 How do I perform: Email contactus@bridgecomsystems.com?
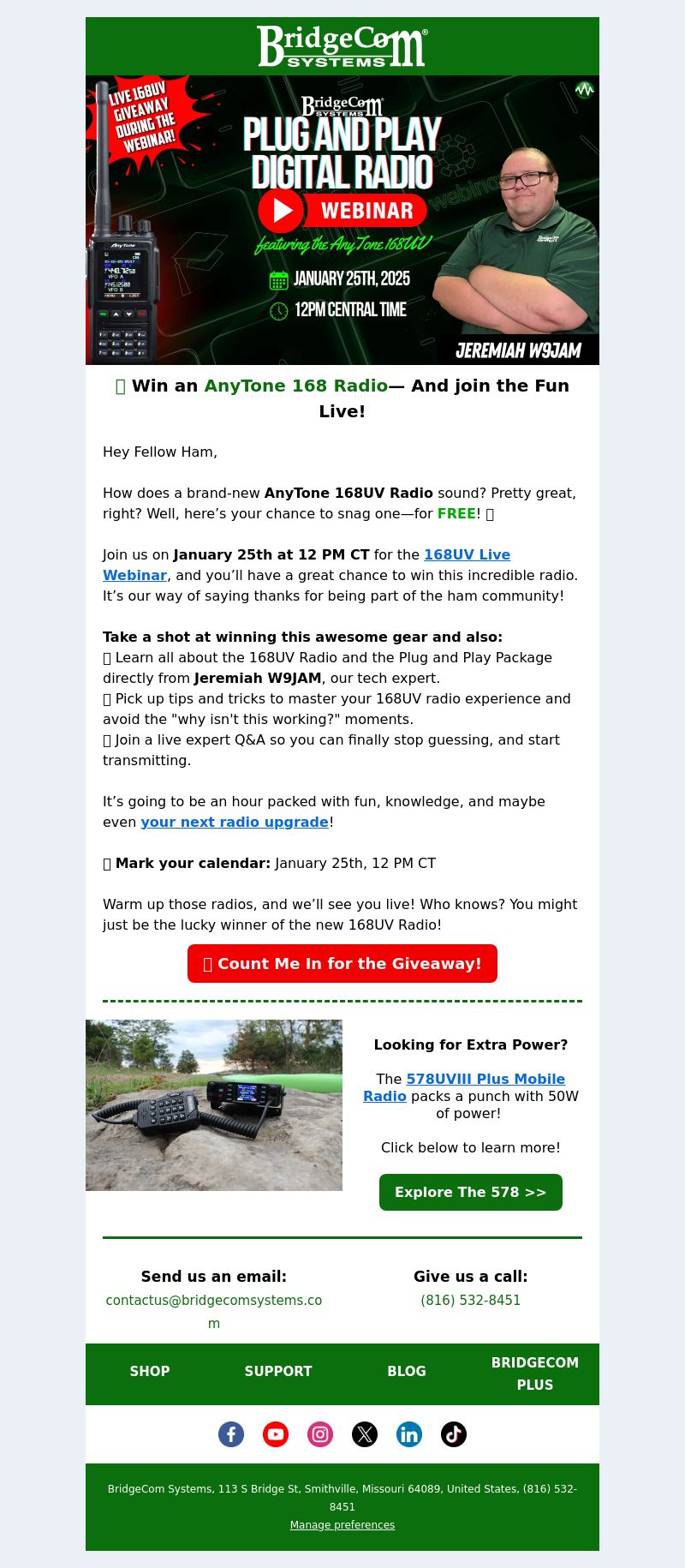point(214,1301)
